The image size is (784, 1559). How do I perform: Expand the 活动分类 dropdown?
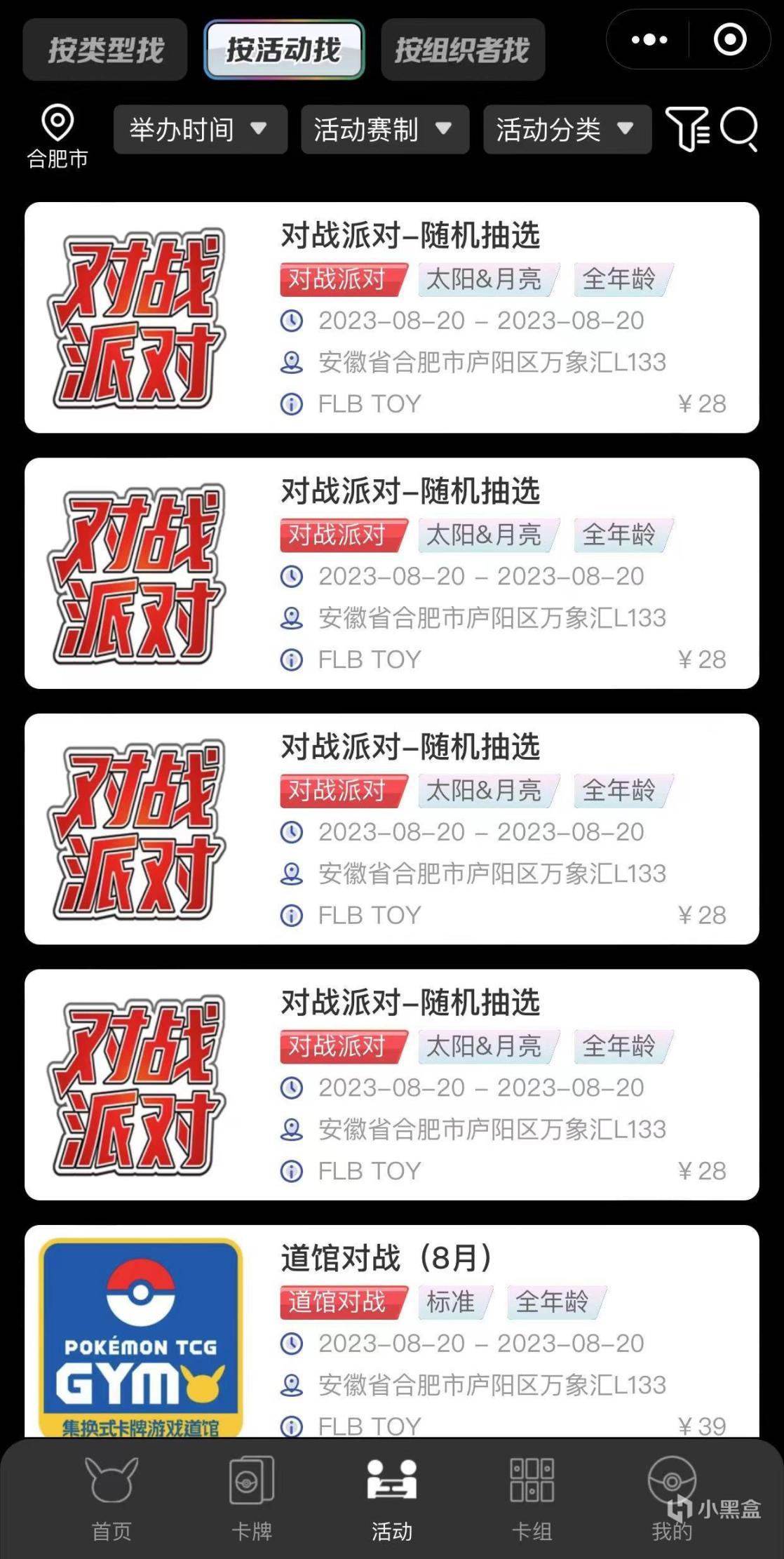[567, 129]
